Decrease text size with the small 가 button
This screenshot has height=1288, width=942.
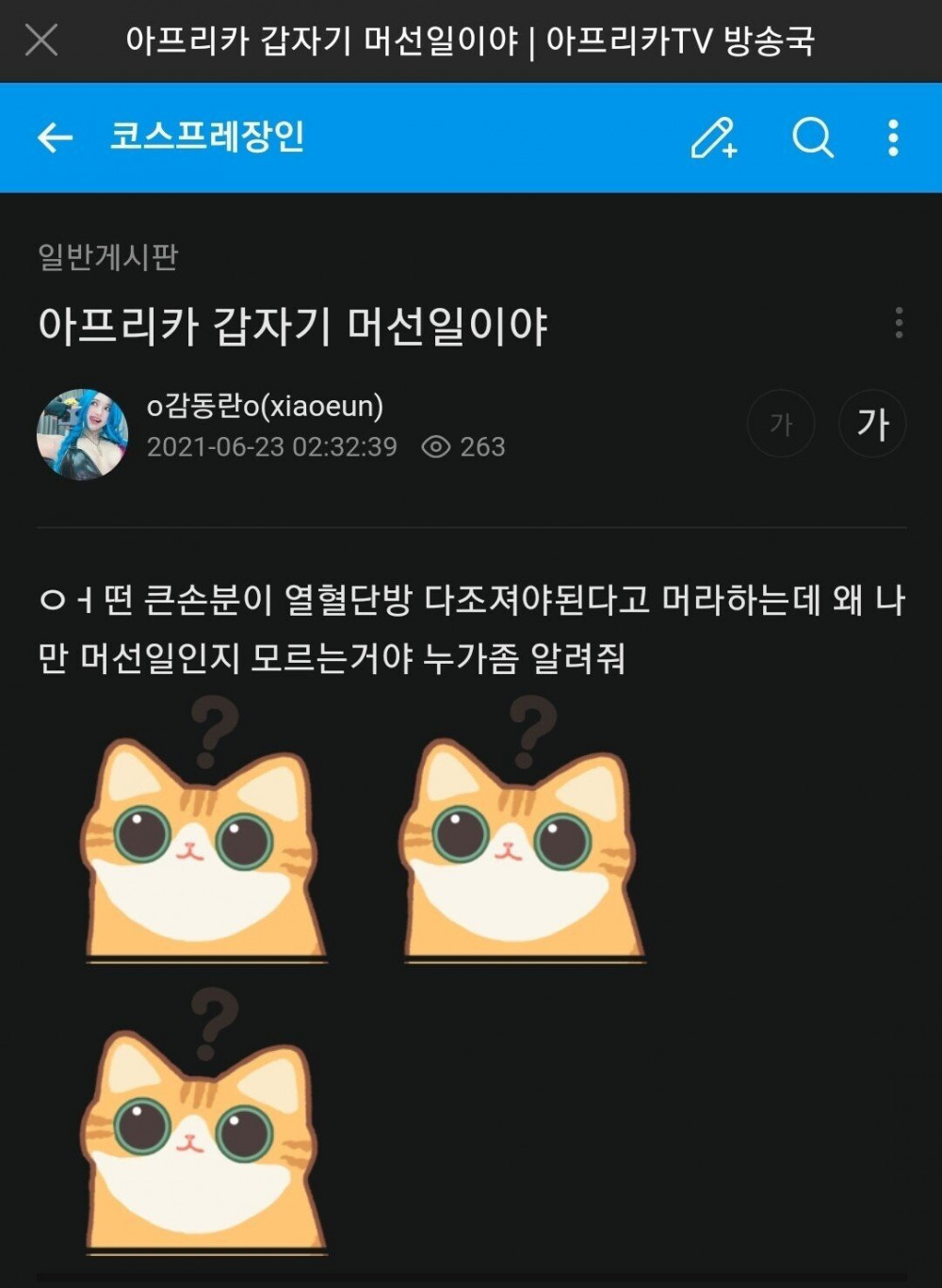coord(781,424)
